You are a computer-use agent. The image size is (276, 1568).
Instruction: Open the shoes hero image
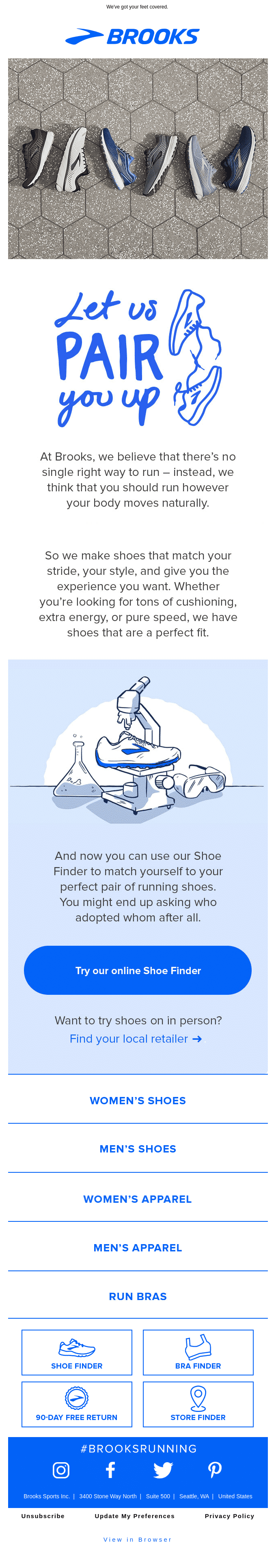138,158
